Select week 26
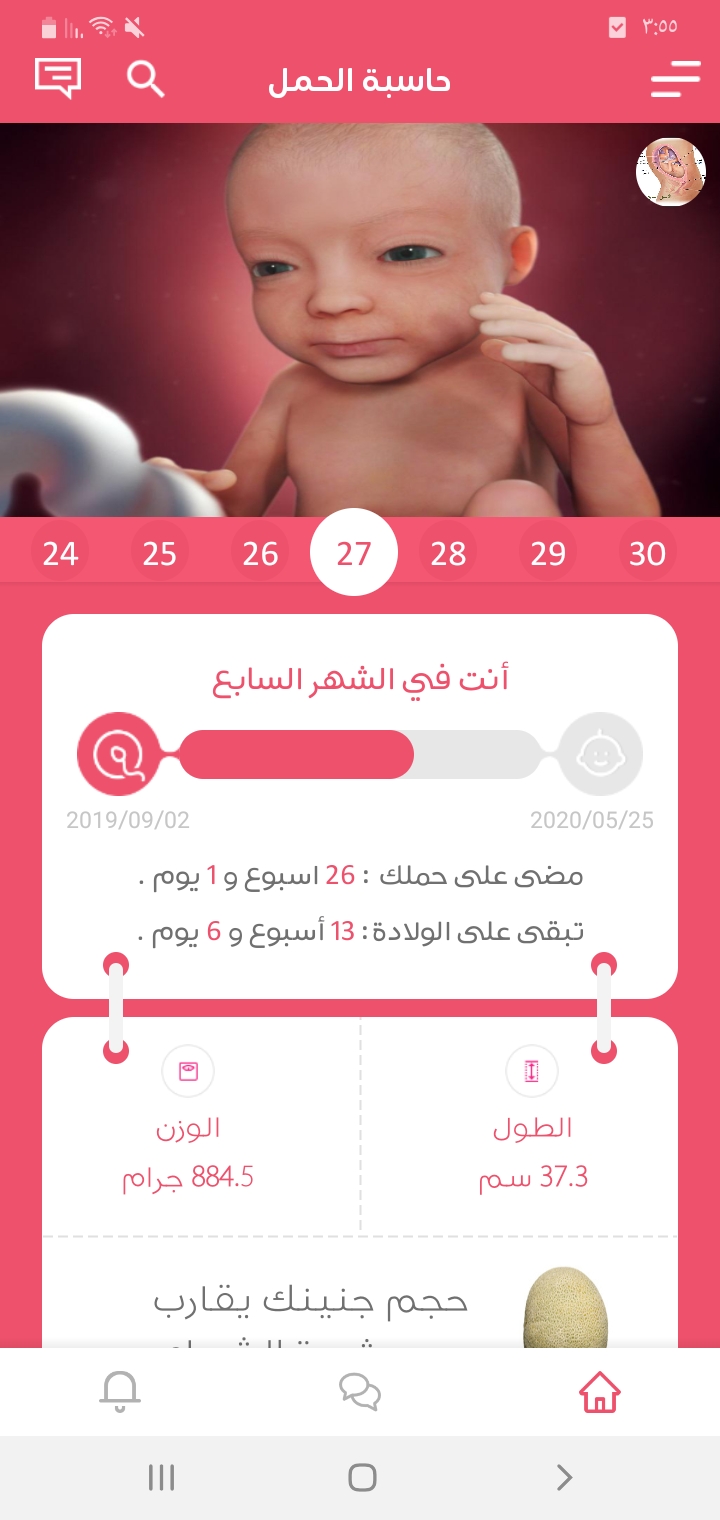 coord(260,553)
